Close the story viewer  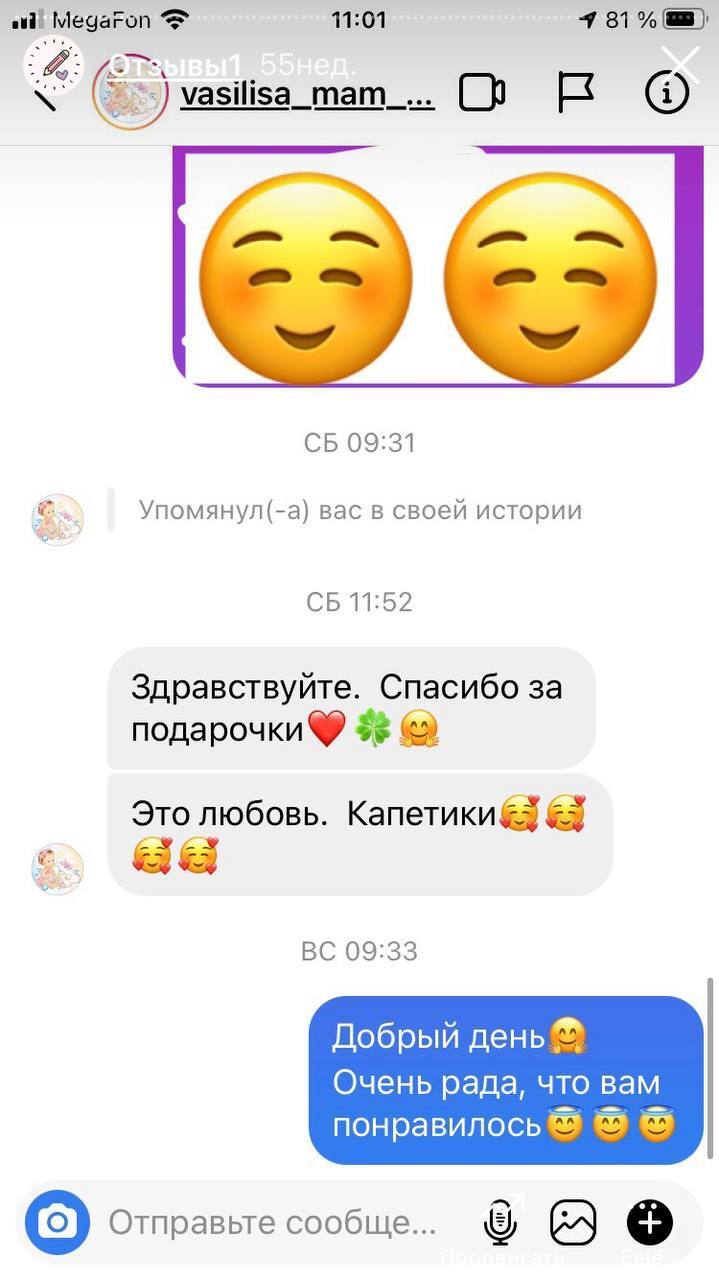coord(682,66)
